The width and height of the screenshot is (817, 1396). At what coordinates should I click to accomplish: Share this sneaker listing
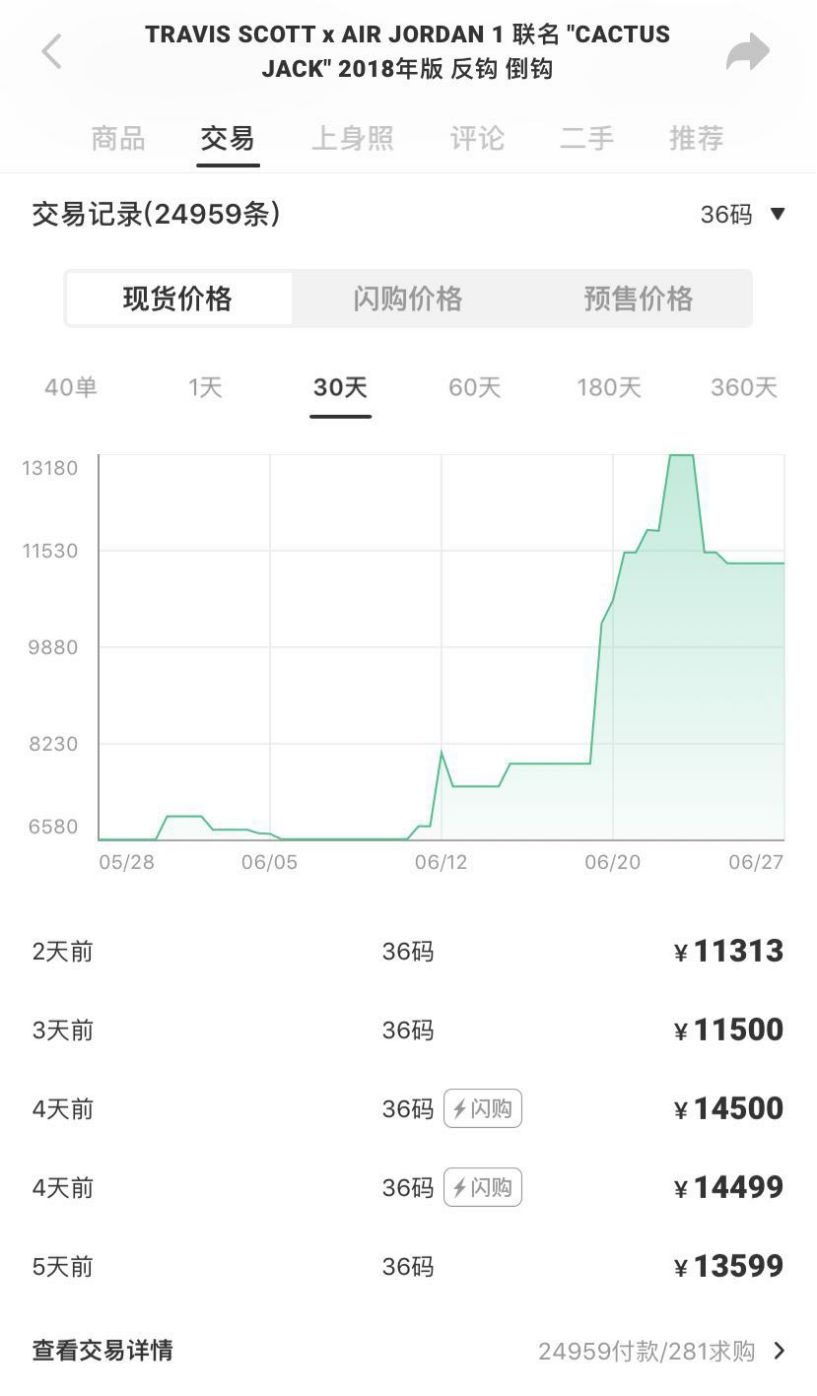click(x=747, y=53)
